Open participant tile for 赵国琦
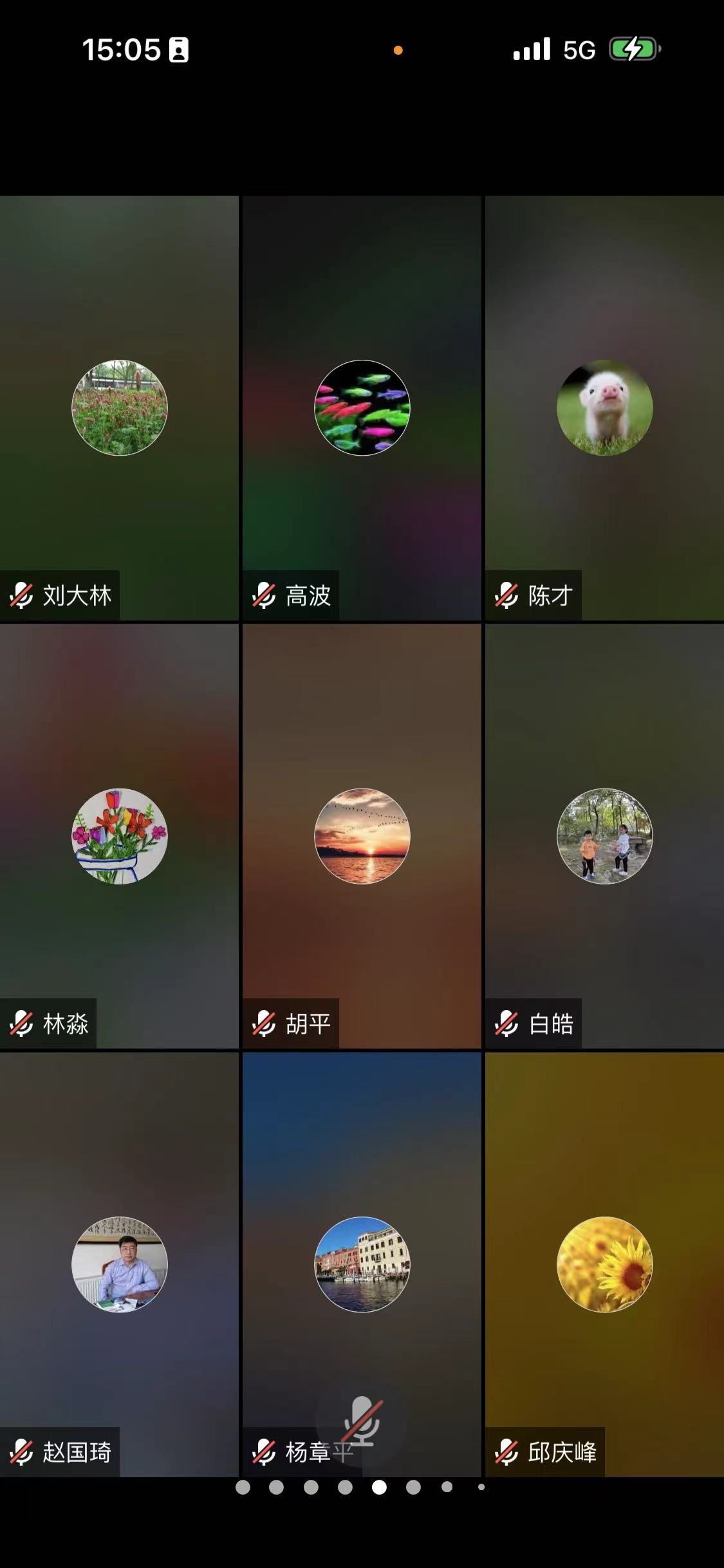The image size is (724, 1568). (x=119, y=1264)
